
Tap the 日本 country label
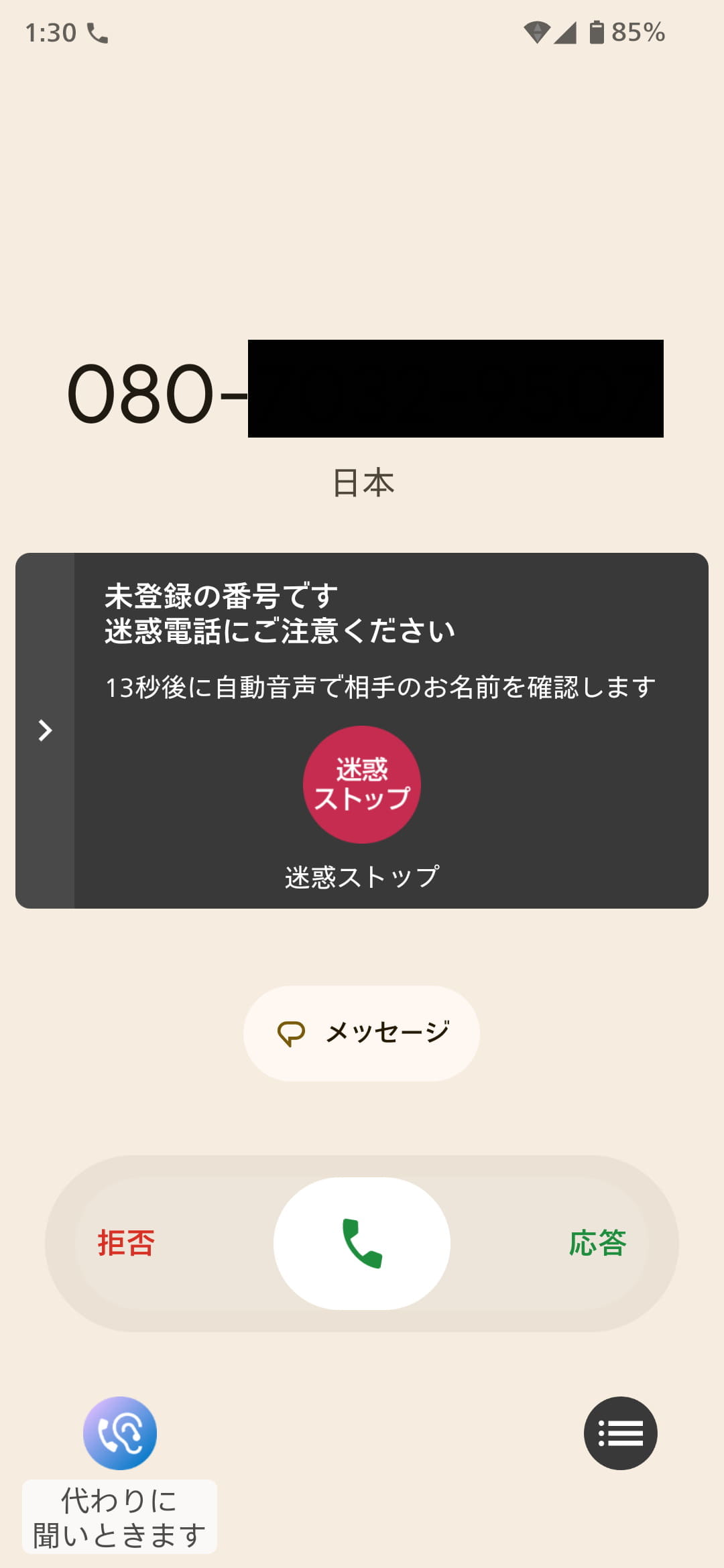coord(362,481)
